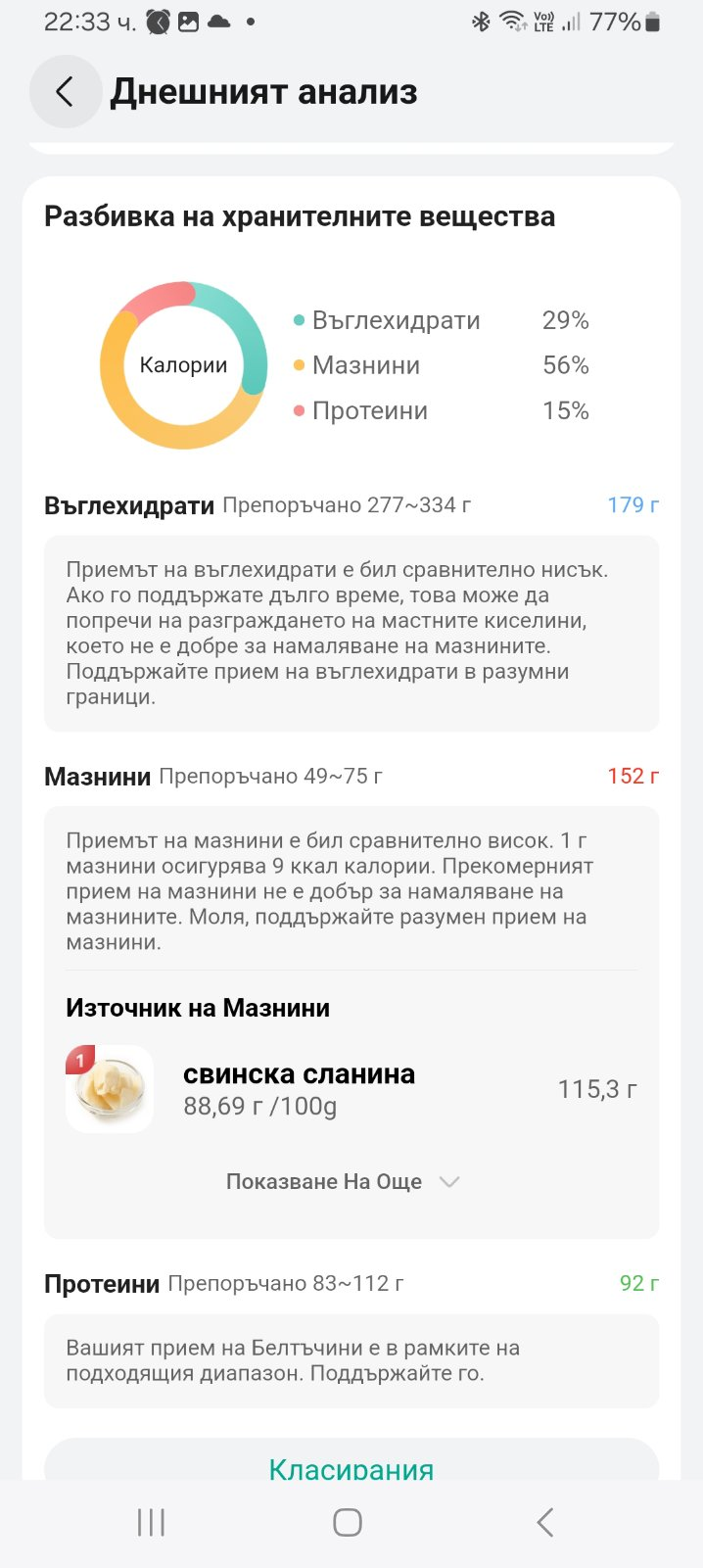Image resolution: width=703 pixels, height=1568 pixels.
Task: Open the Класирания section
Action: tap(351, 1468)
